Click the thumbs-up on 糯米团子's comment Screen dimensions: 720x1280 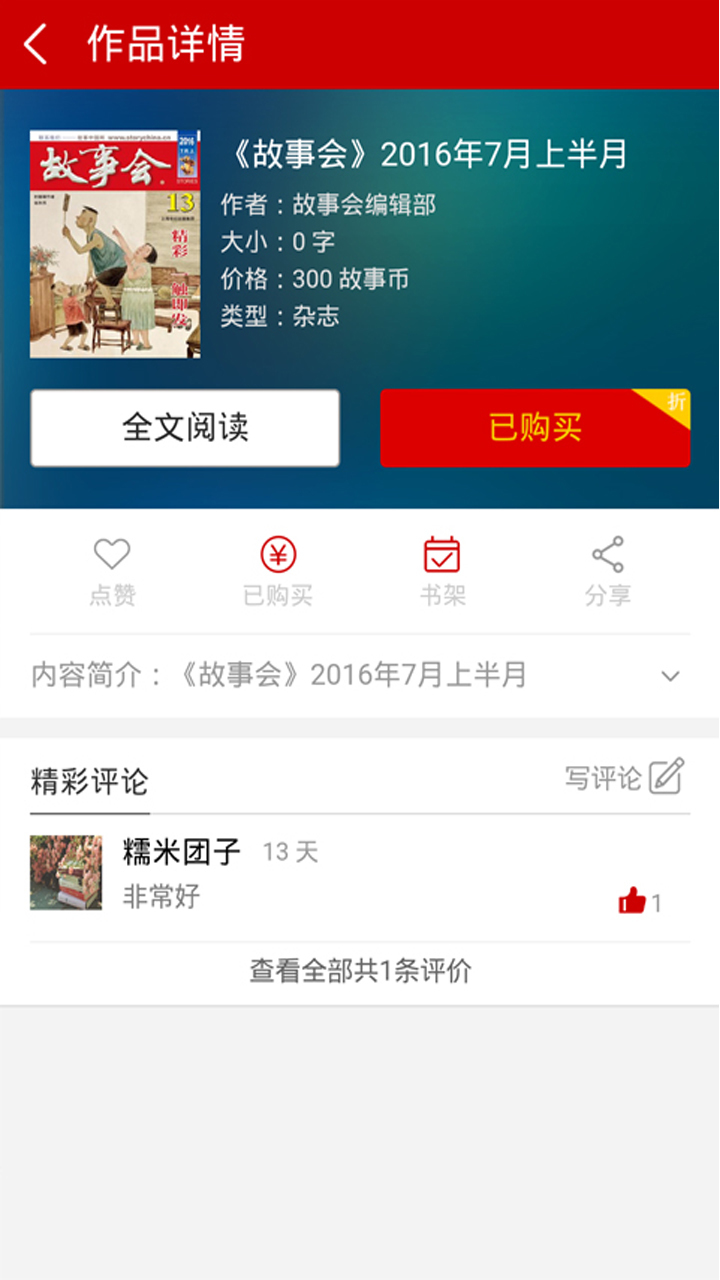tap(632, 900)
